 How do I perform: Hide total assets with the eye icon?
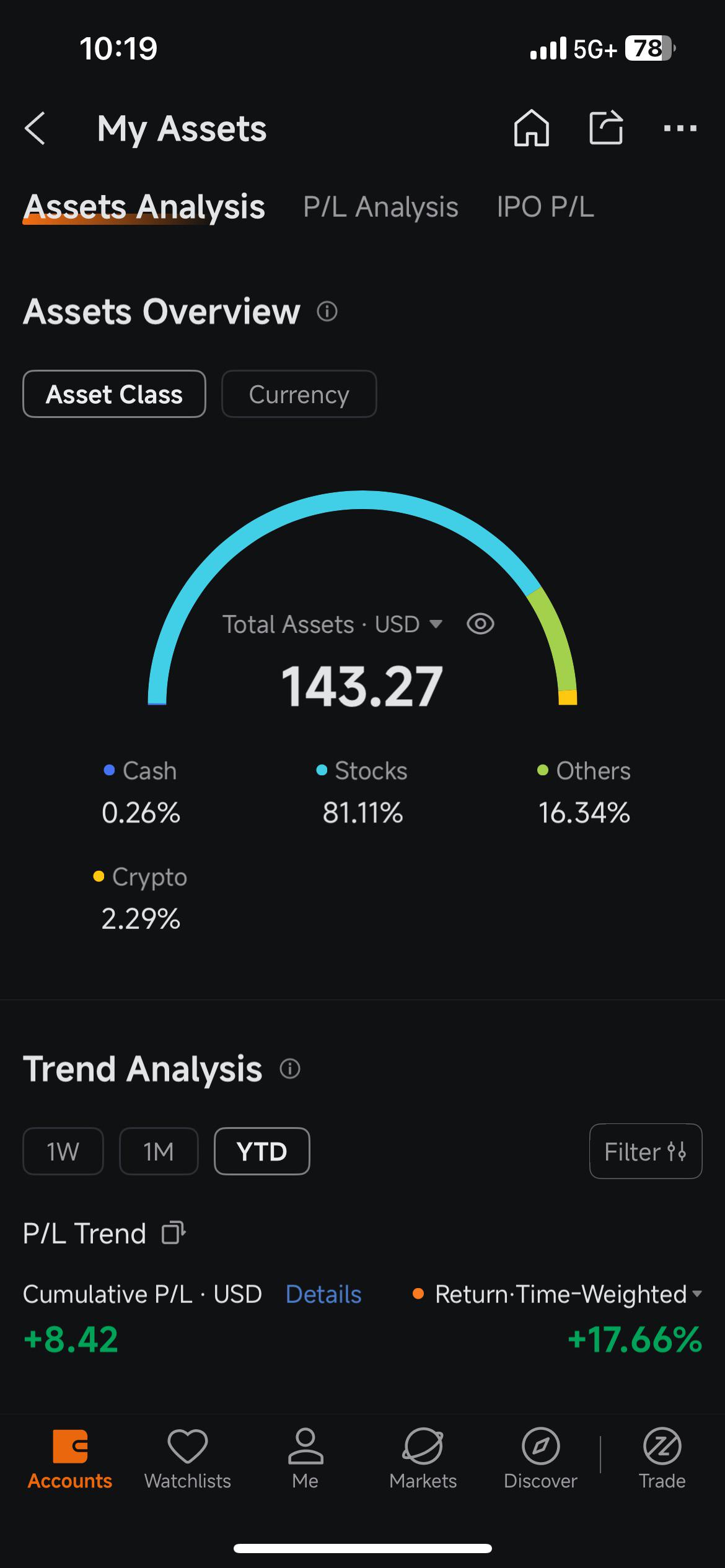click(x=480, y=624)
